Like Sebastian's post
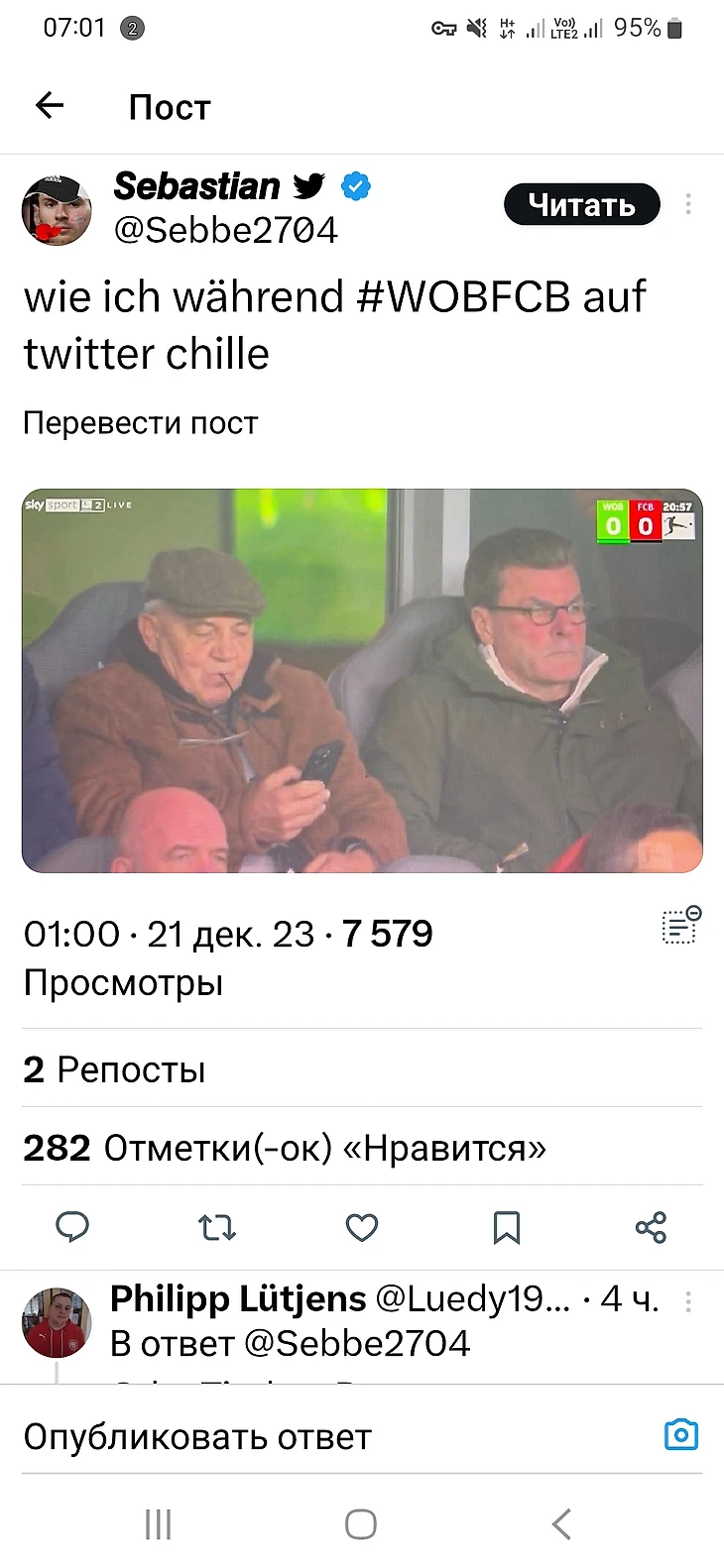Image resolution: width=724 pixels, height=1568 pixels. (362, 1228)
